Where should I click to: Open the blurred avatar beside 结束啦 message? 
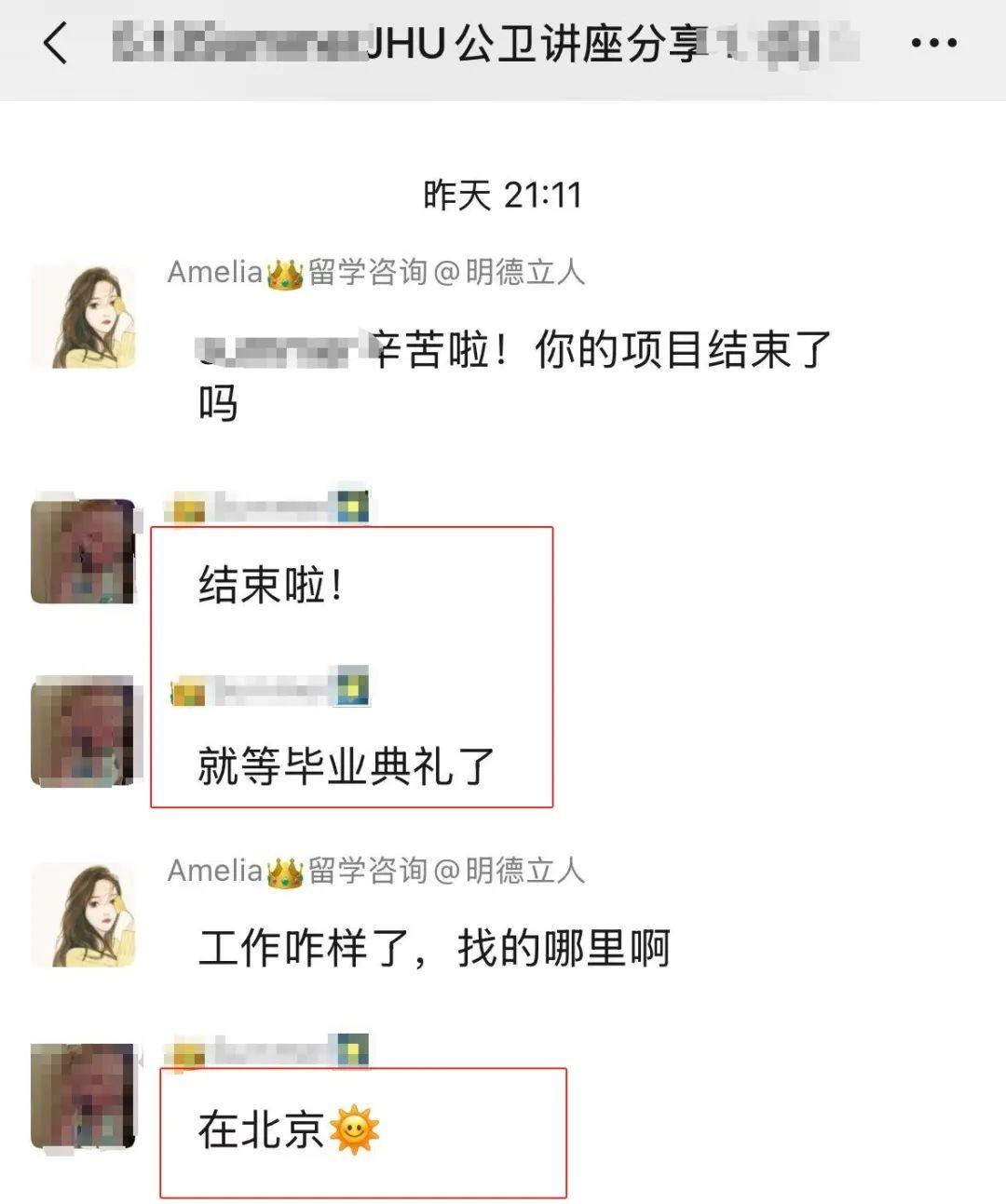pos(84,551)
